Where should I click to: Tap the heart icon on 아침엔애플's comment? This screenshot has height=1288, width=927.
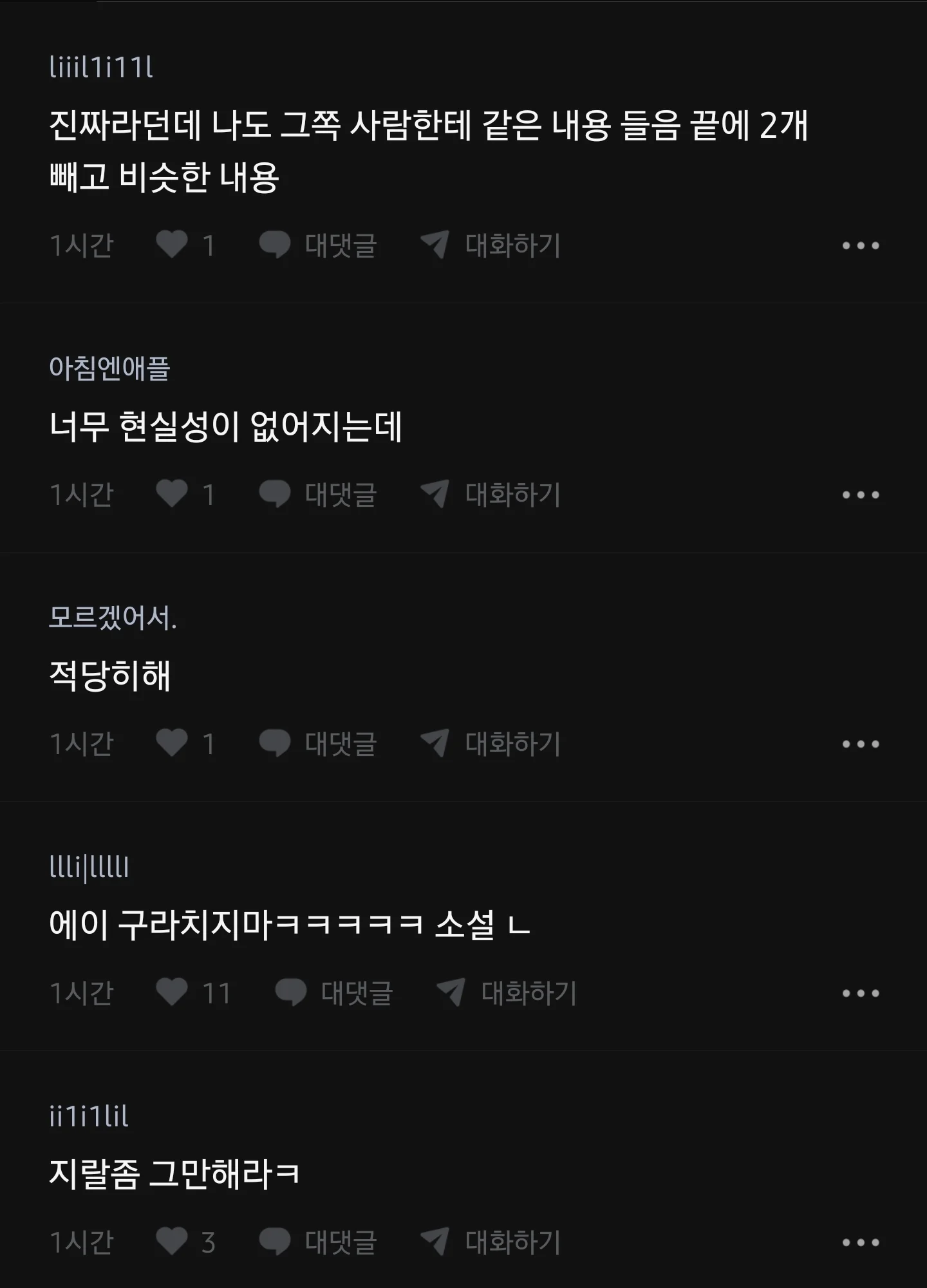pos(173,495)
